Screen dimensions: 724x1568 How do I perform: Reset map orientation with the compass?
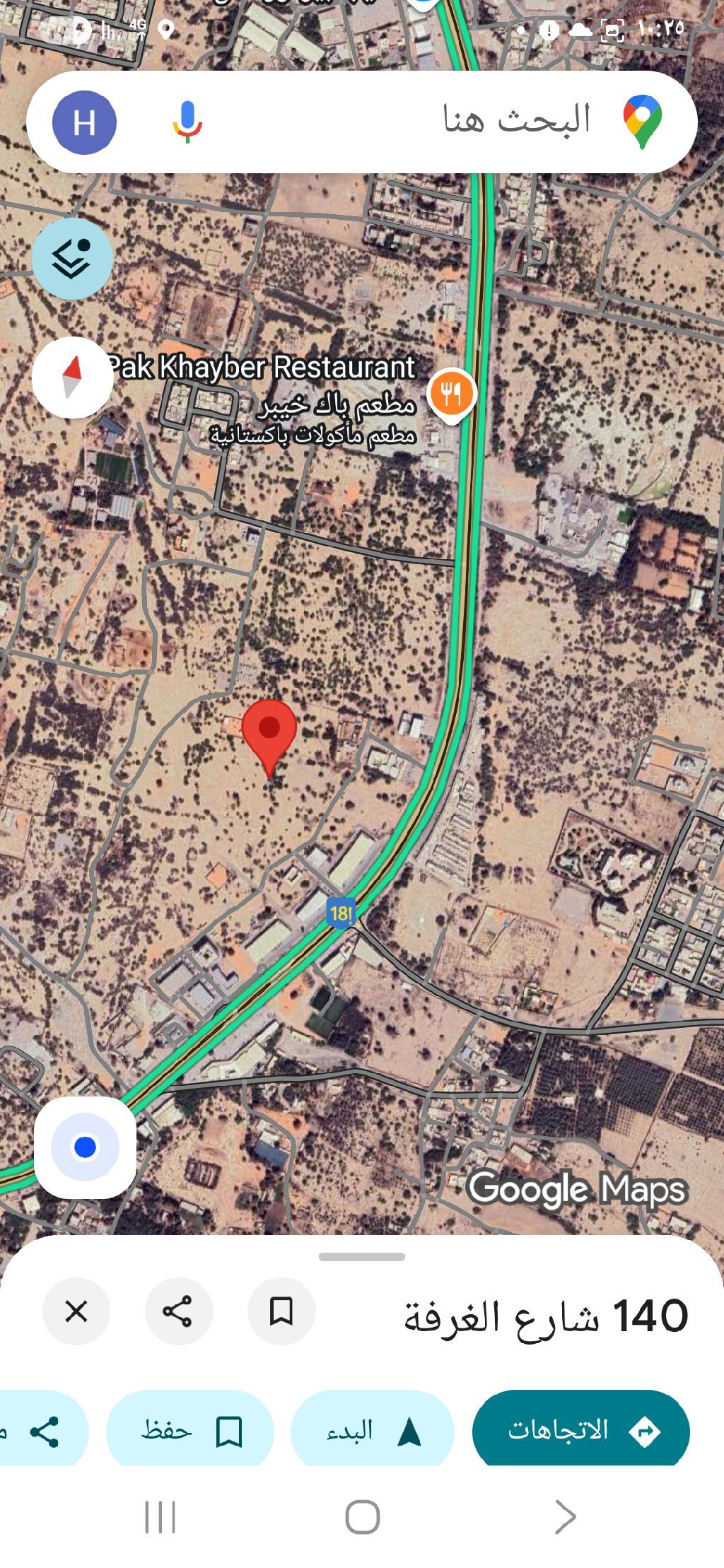tap(72, 377)
